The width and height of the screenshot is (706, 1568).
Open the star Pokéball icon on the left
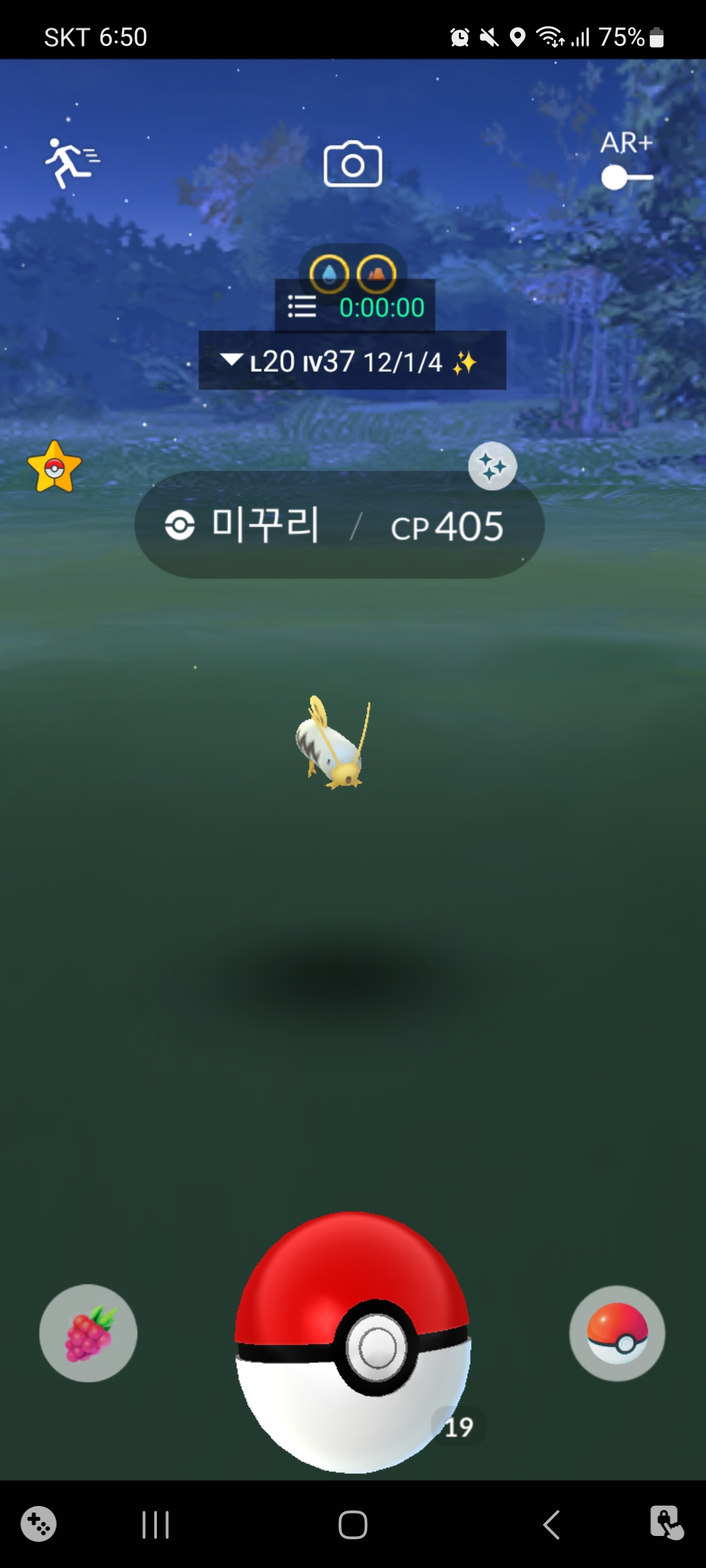point(54,467)
